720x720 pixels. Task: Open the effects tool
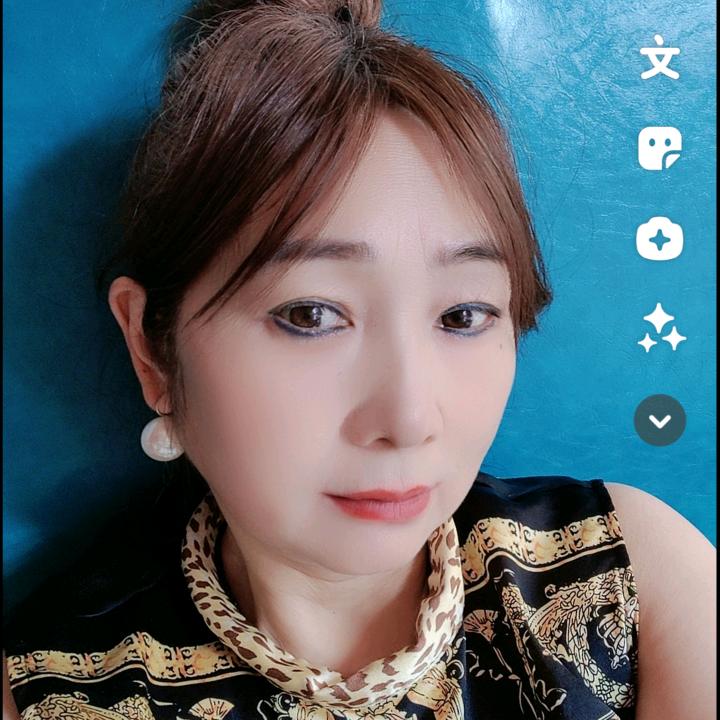point(659,239)
